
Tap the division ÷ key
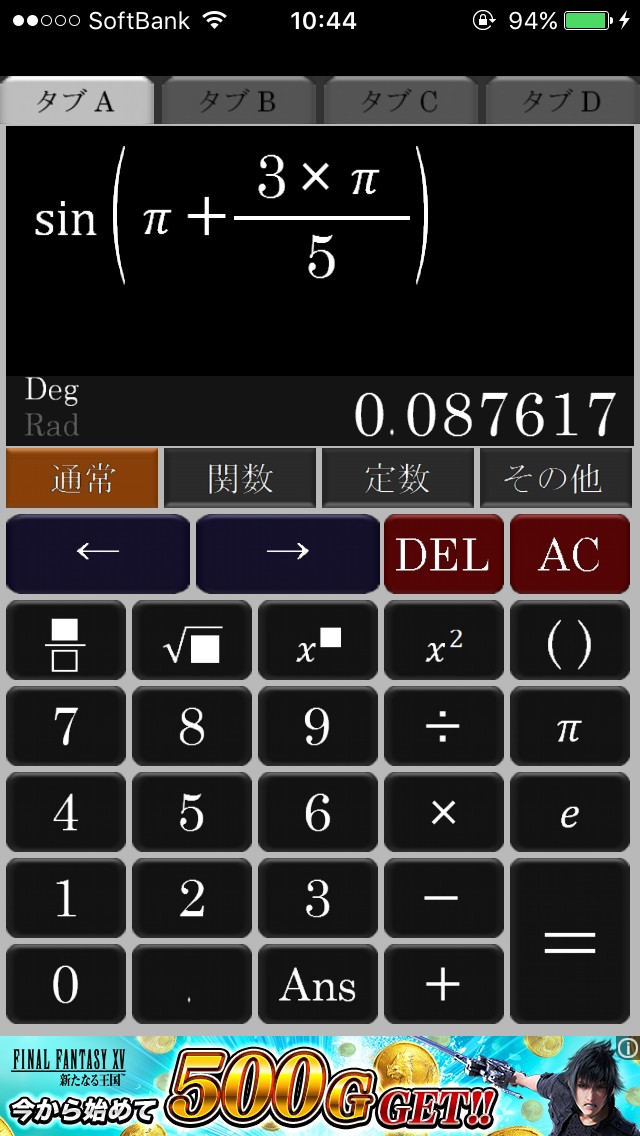coord(444,726)
